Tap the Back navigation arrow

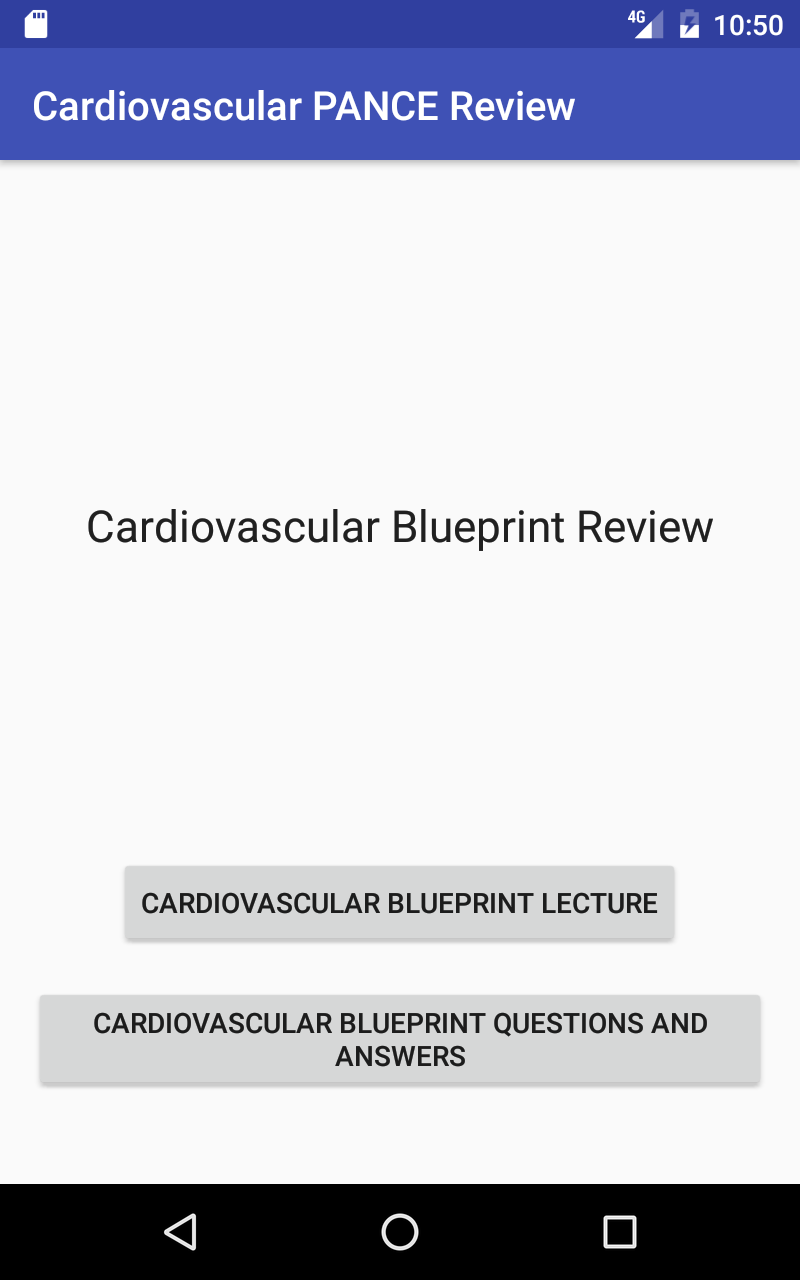(180, 1232)
